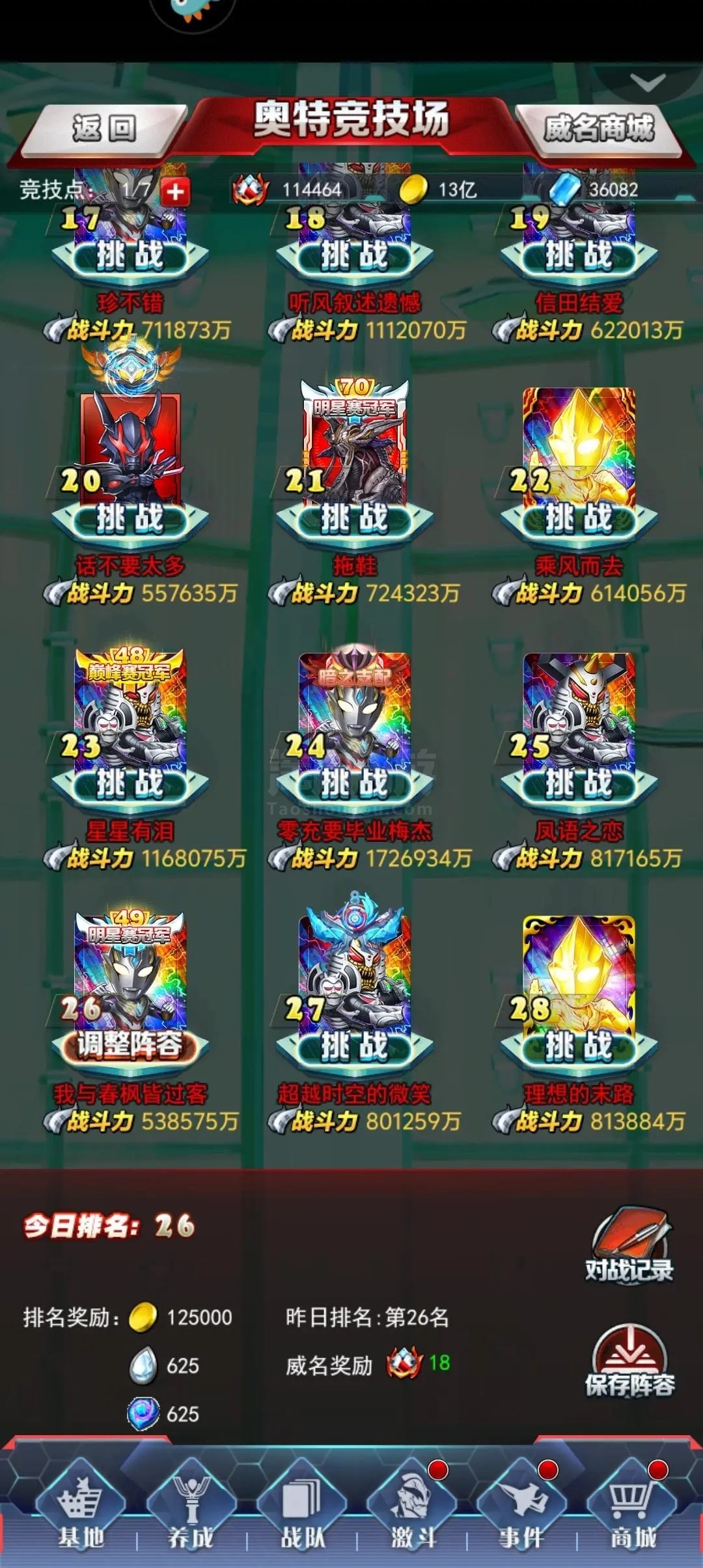This screenshot has height=1568, width=703.
Task: Challenge rank 17 player 珍不错
Action: click(130, 256)
